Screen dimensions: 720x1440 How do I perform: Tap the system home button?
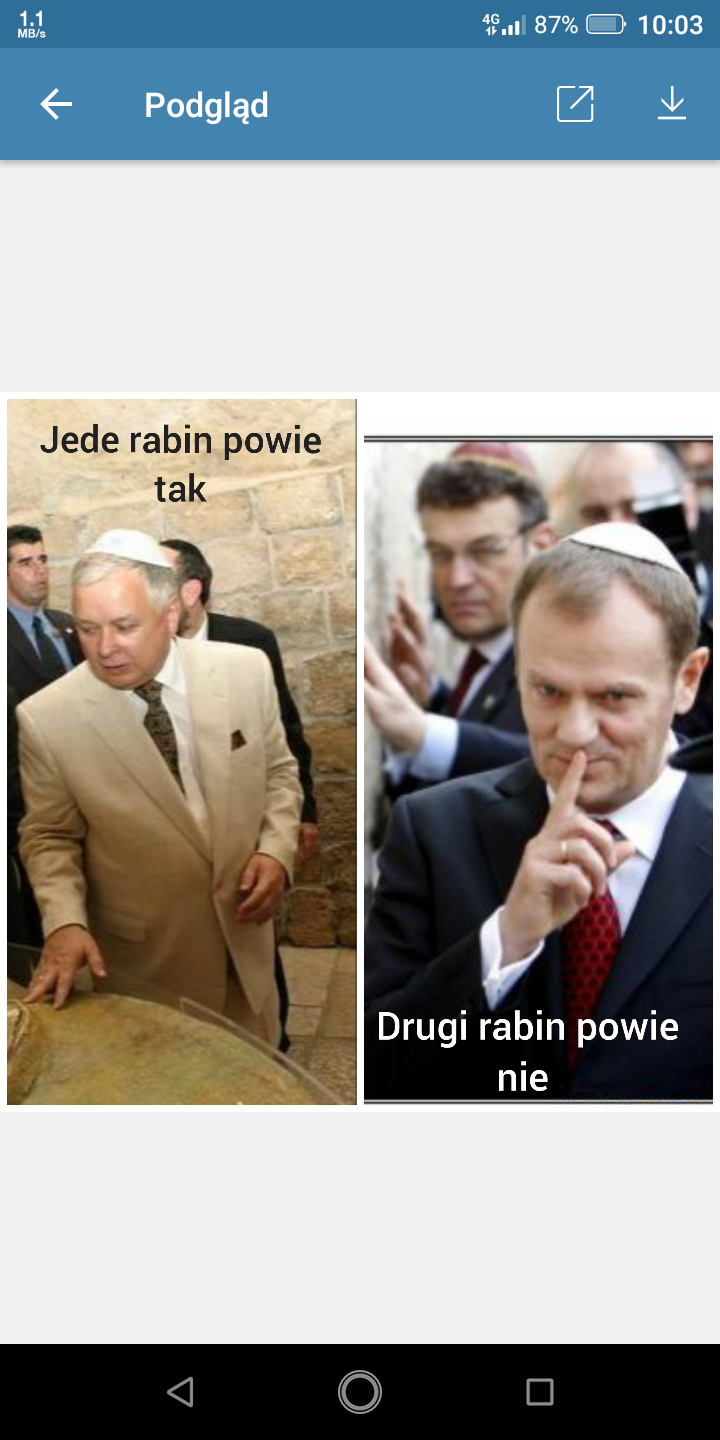(x=360, y=1391)
